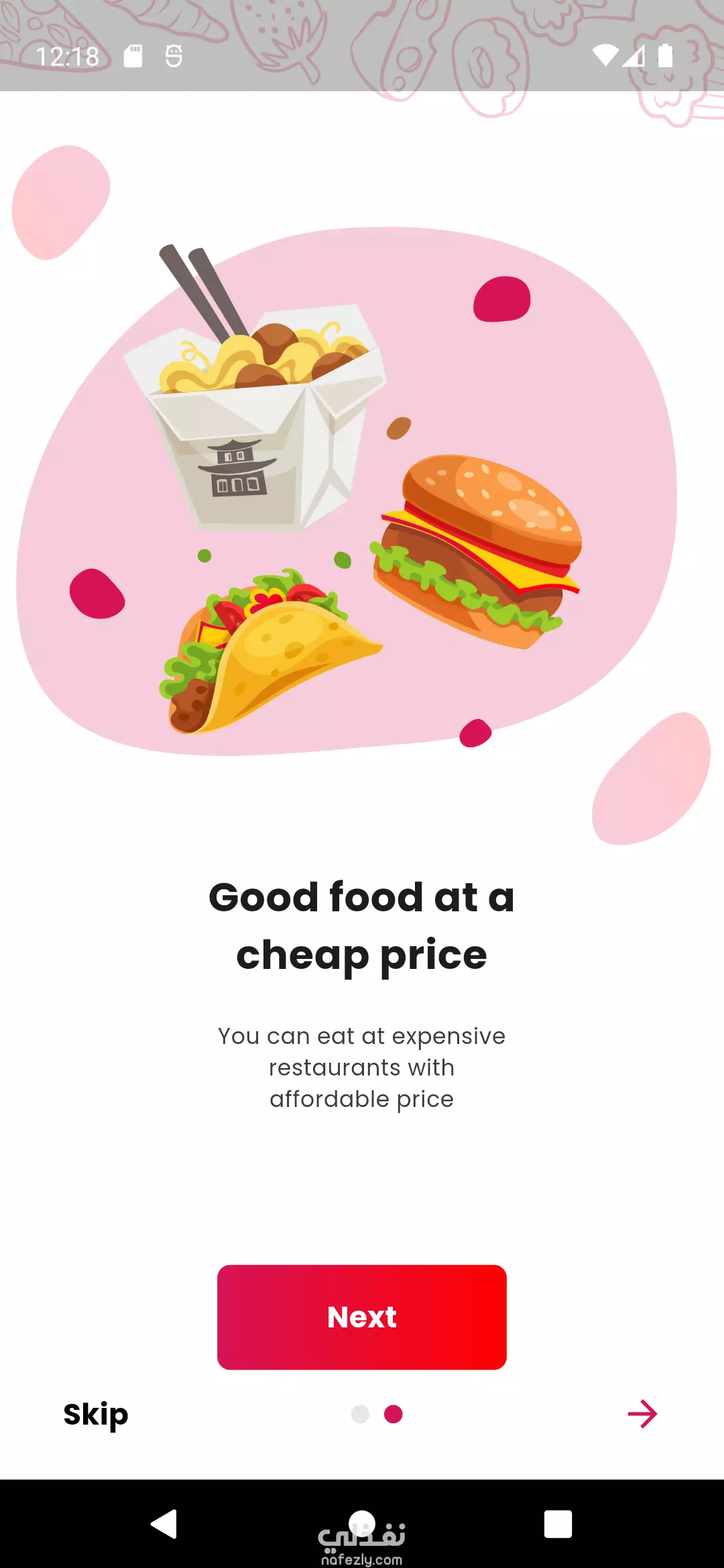Tap the forward arrow icon

642,1414
